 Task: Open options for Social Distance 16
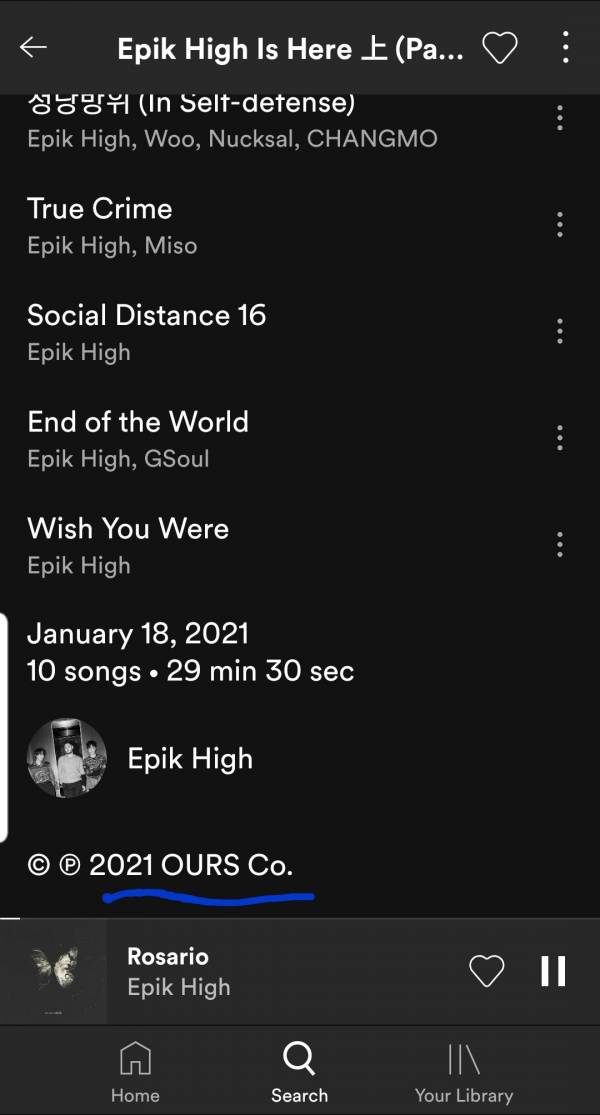click(x=560, y=331)
